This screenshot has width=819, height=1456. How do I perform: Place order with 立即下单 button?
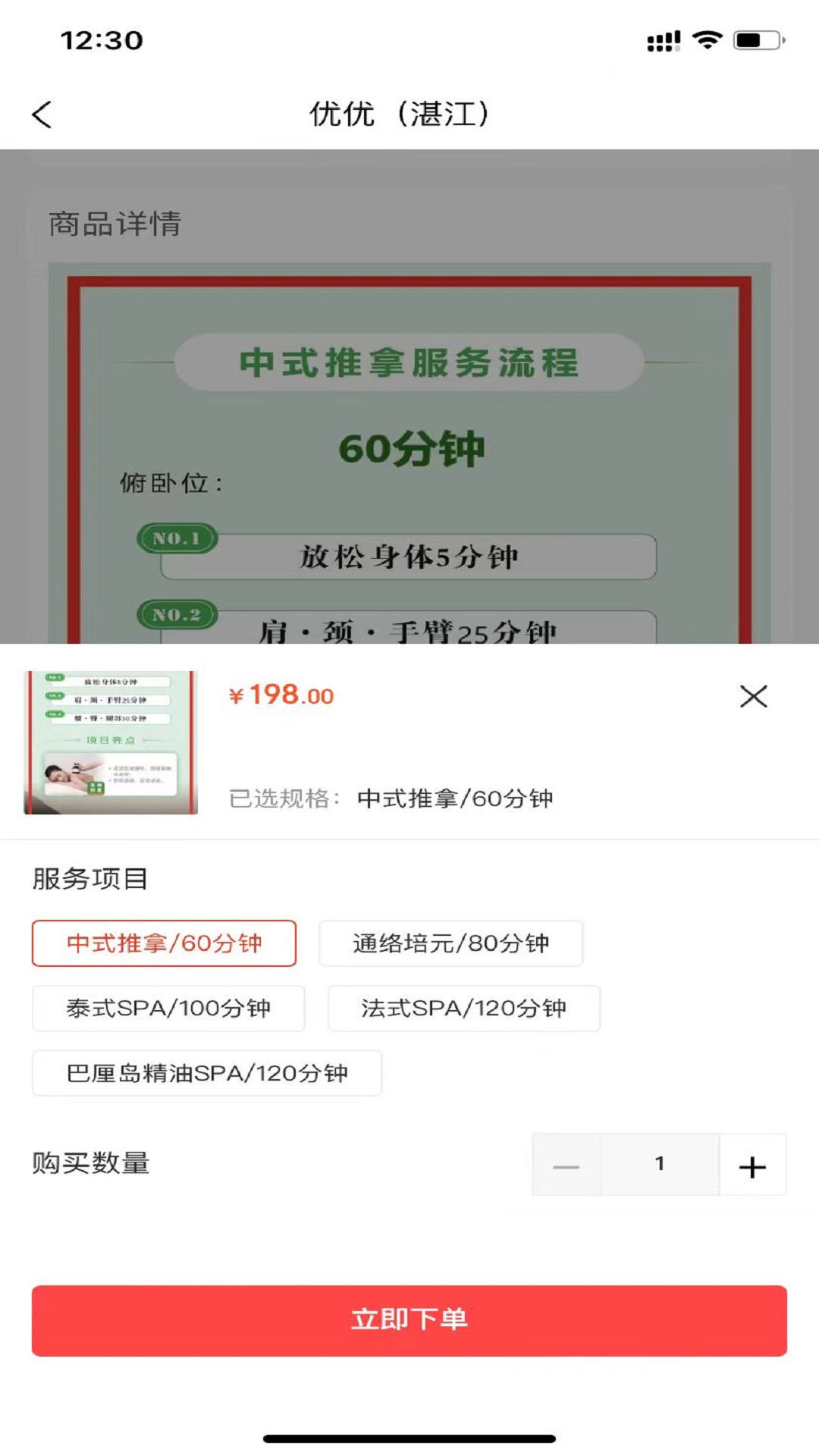point(409,1320)
